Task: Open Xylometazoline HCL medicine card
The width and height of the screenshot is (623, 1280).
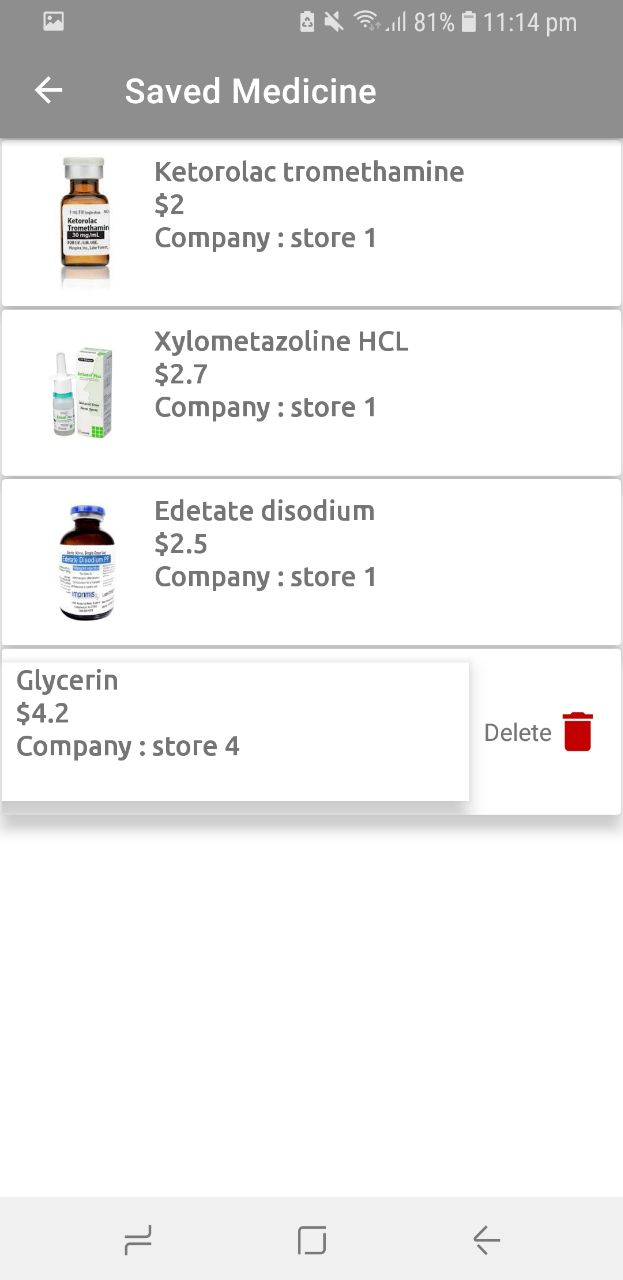Action: point(310,393)
